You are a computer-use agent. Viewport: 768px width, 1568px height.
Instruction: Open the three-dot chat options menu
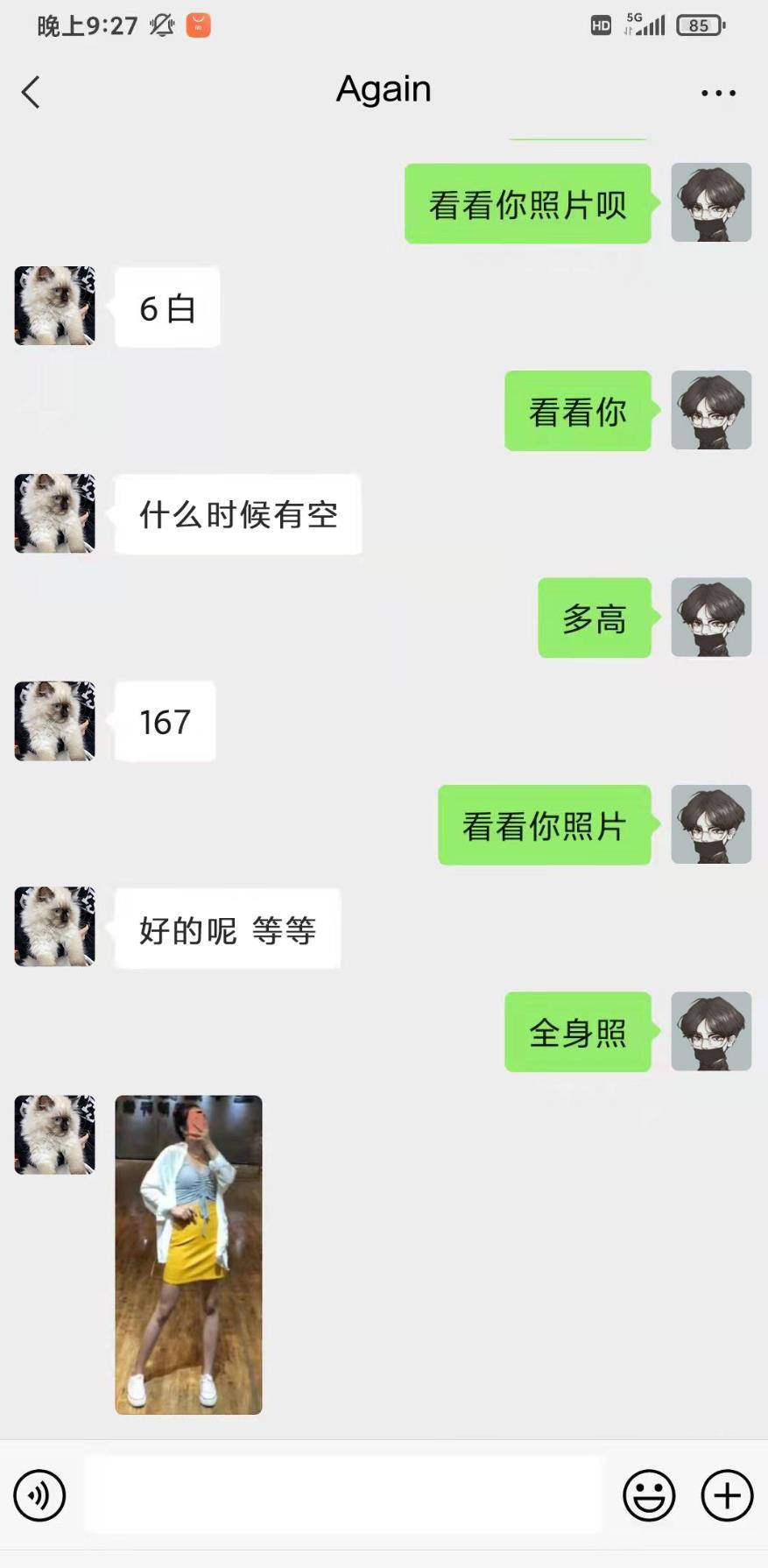(718, 92)
